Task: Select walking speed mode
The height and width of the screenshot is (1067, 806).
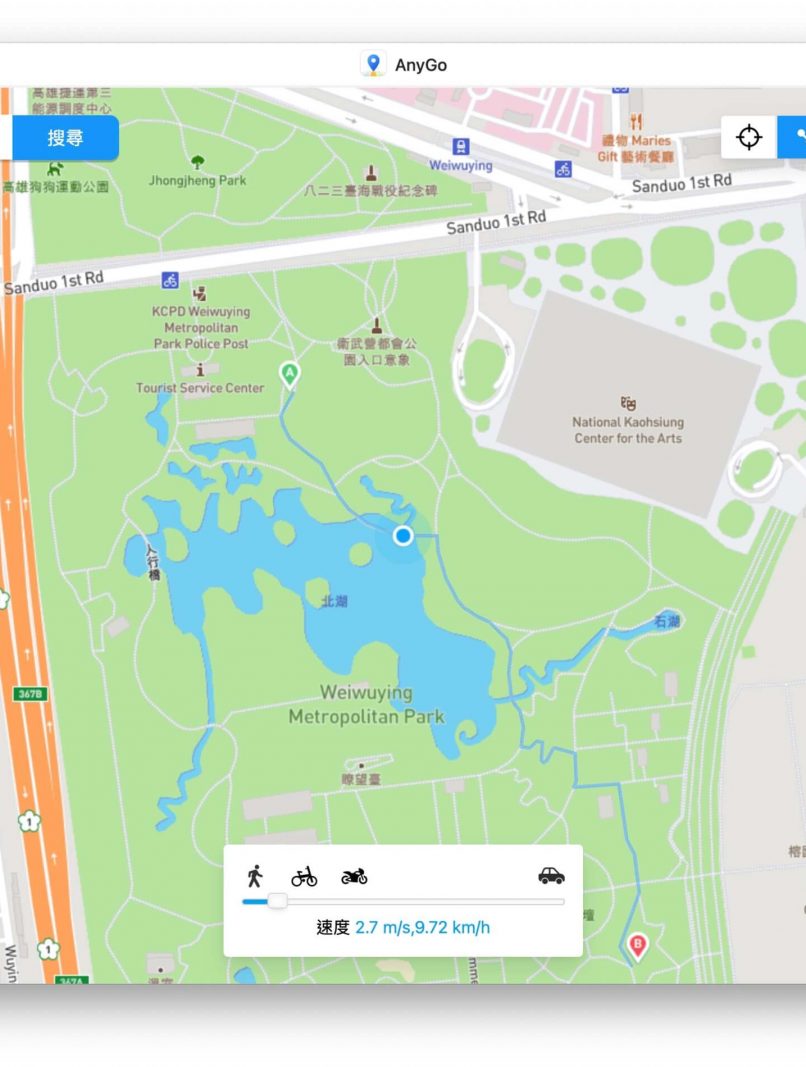Action: tap(255, 876)
